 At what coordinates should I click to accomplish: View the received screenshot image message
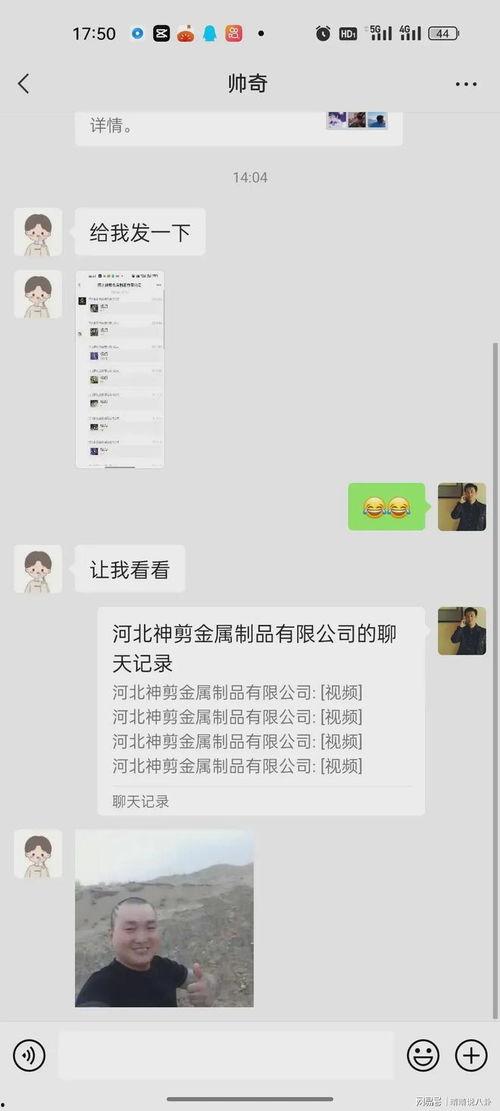(120, 369)
